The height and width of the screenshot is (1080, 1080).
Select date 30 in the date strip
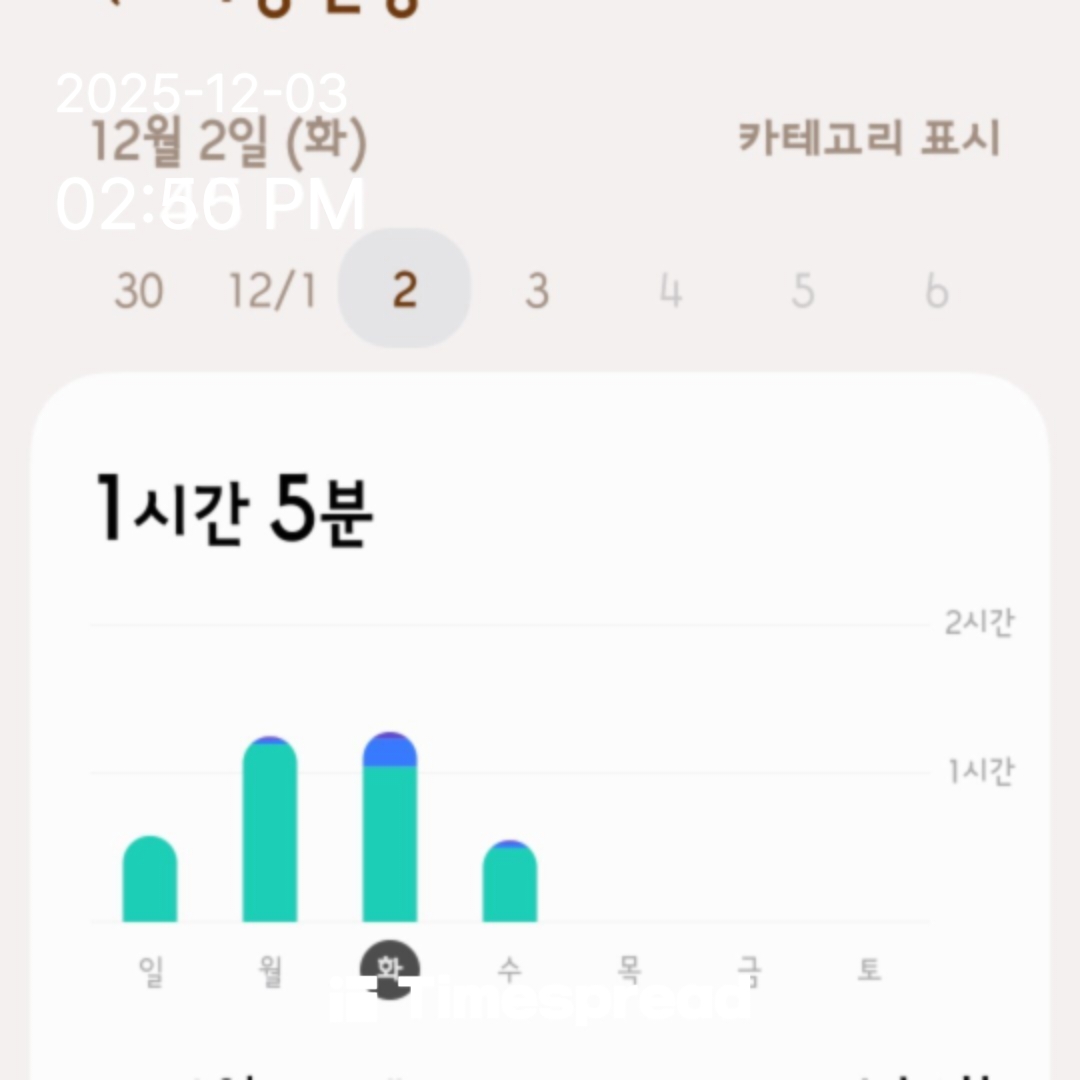(x=139, y=291)
